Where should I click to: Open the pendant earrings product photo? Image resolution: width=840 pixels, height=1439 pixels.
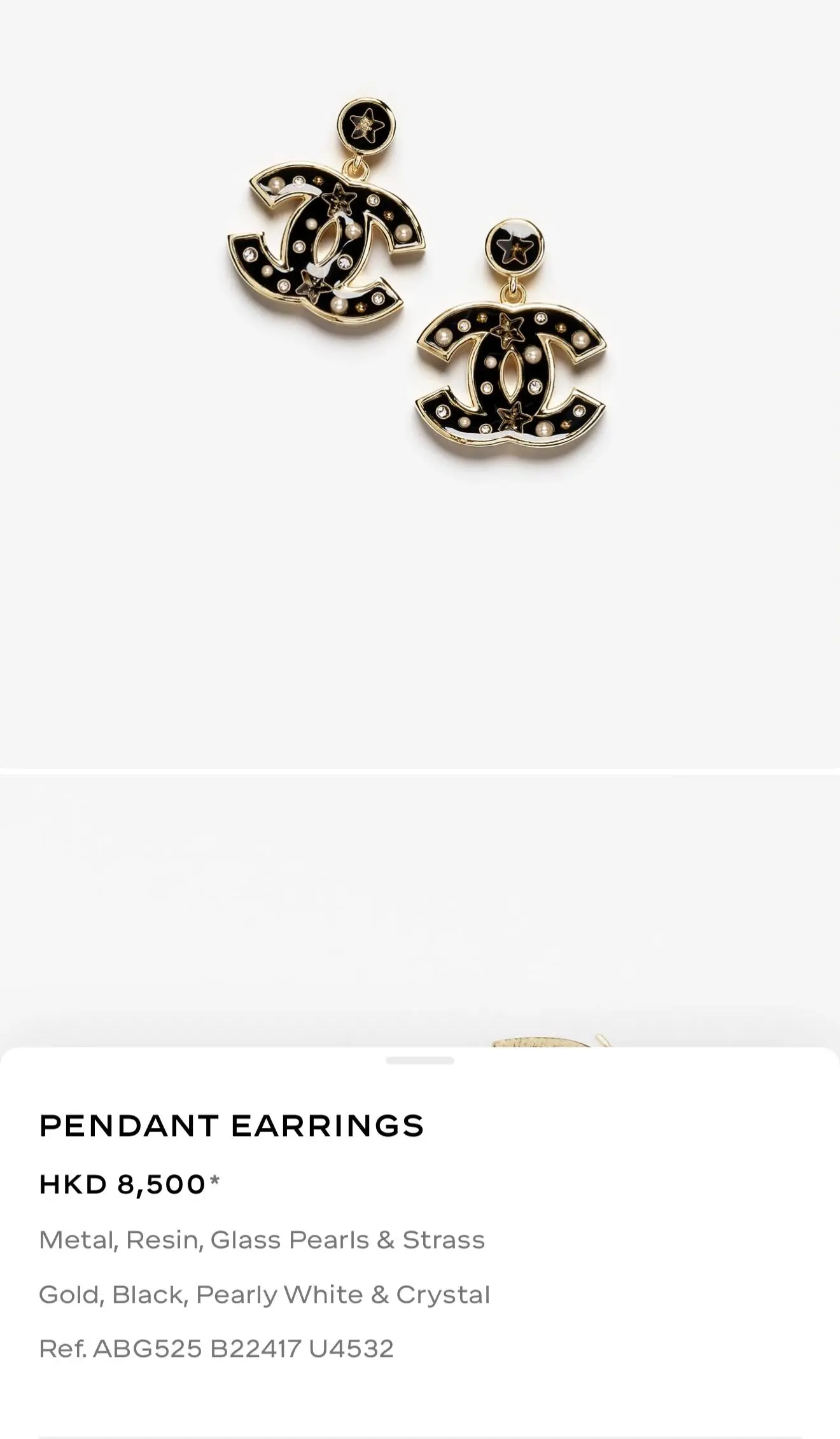pyautogui.click(x=417, y=286)
